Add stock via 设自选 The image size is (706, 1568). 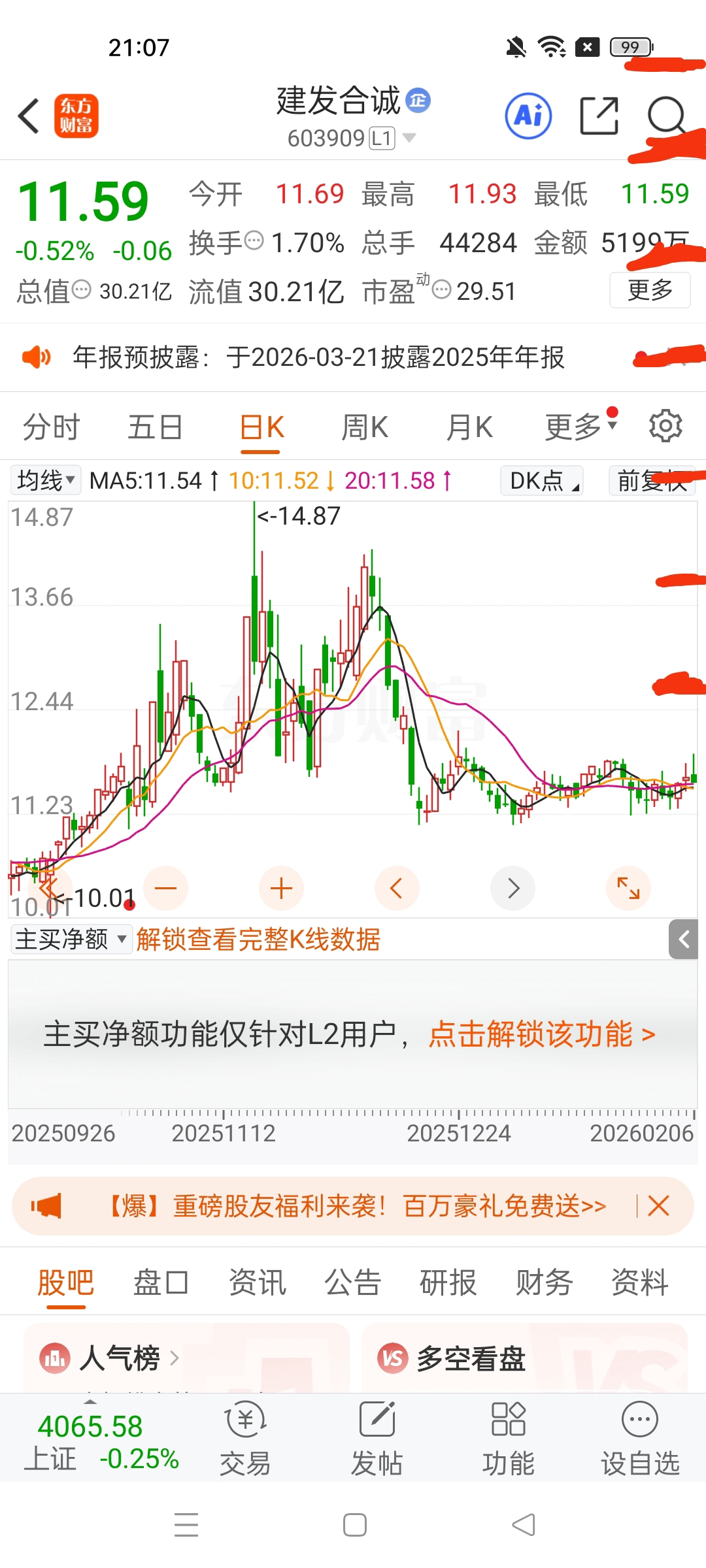(640, 1439)
